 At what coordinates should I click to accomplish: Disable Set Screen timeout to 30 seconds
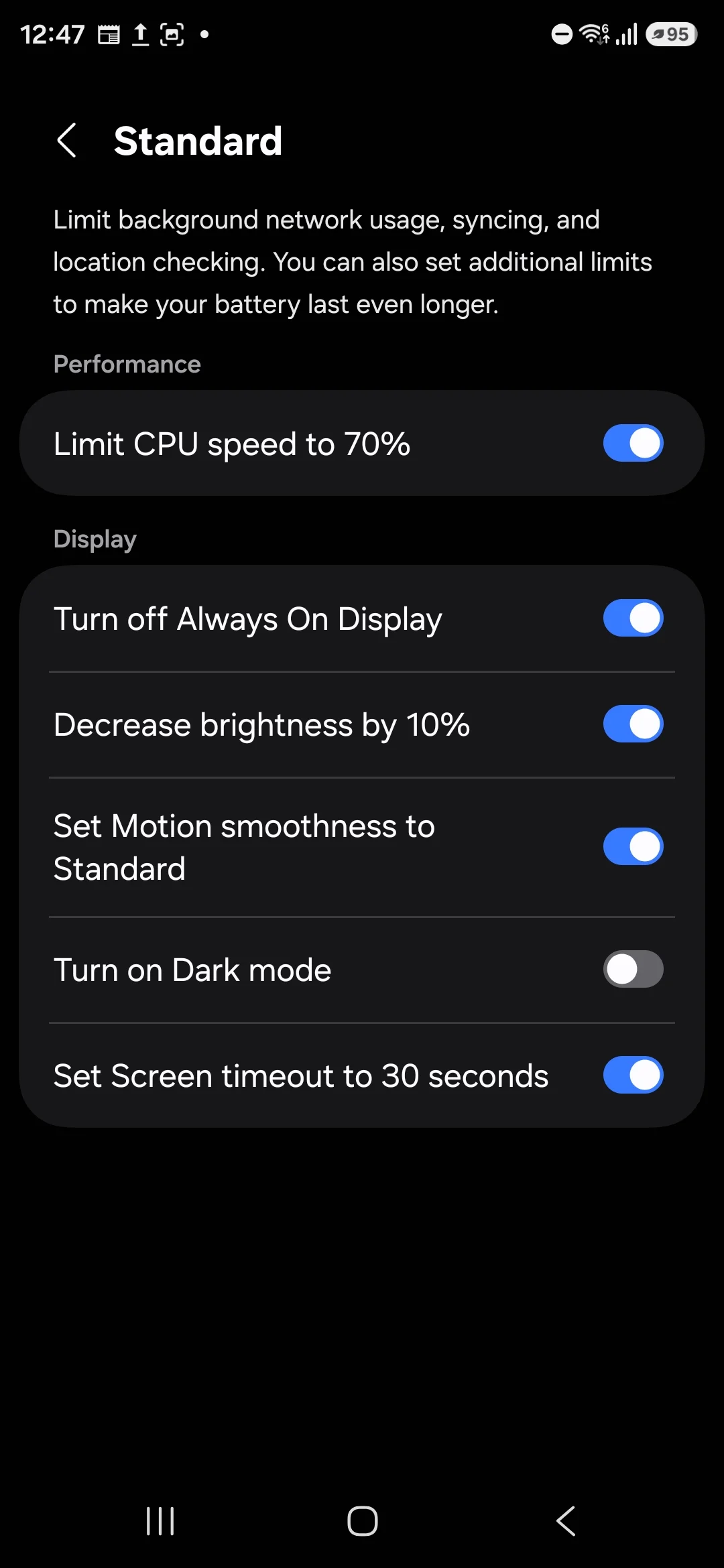pos(633,1075)
